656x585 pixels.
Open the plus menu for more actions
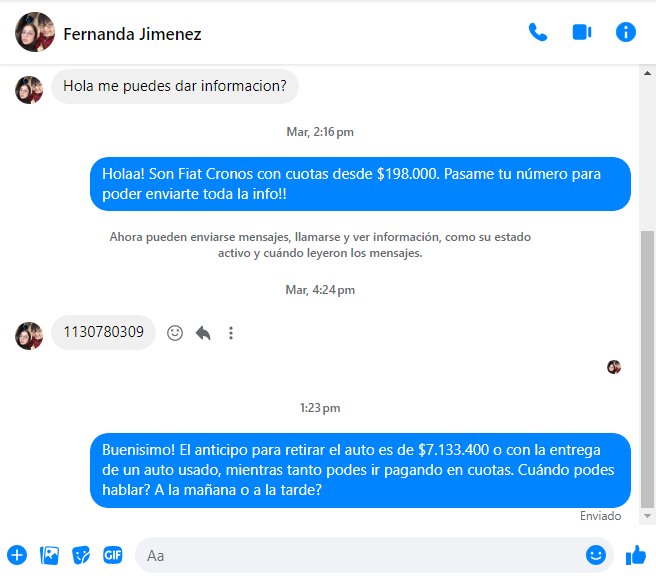click(17, 554)
